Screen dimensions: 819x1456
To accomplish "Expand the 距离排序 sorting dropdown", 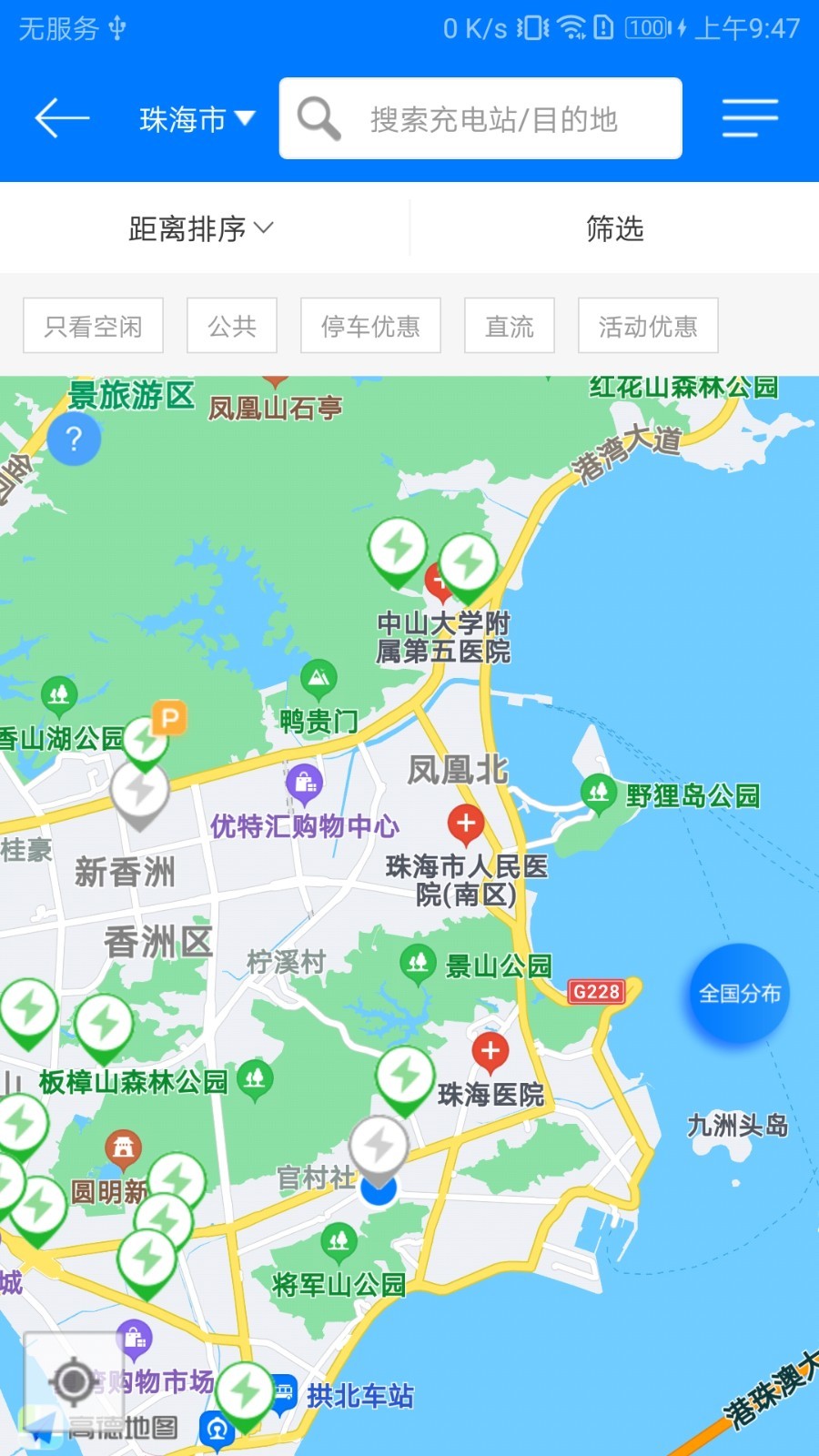I will [200, 228].
